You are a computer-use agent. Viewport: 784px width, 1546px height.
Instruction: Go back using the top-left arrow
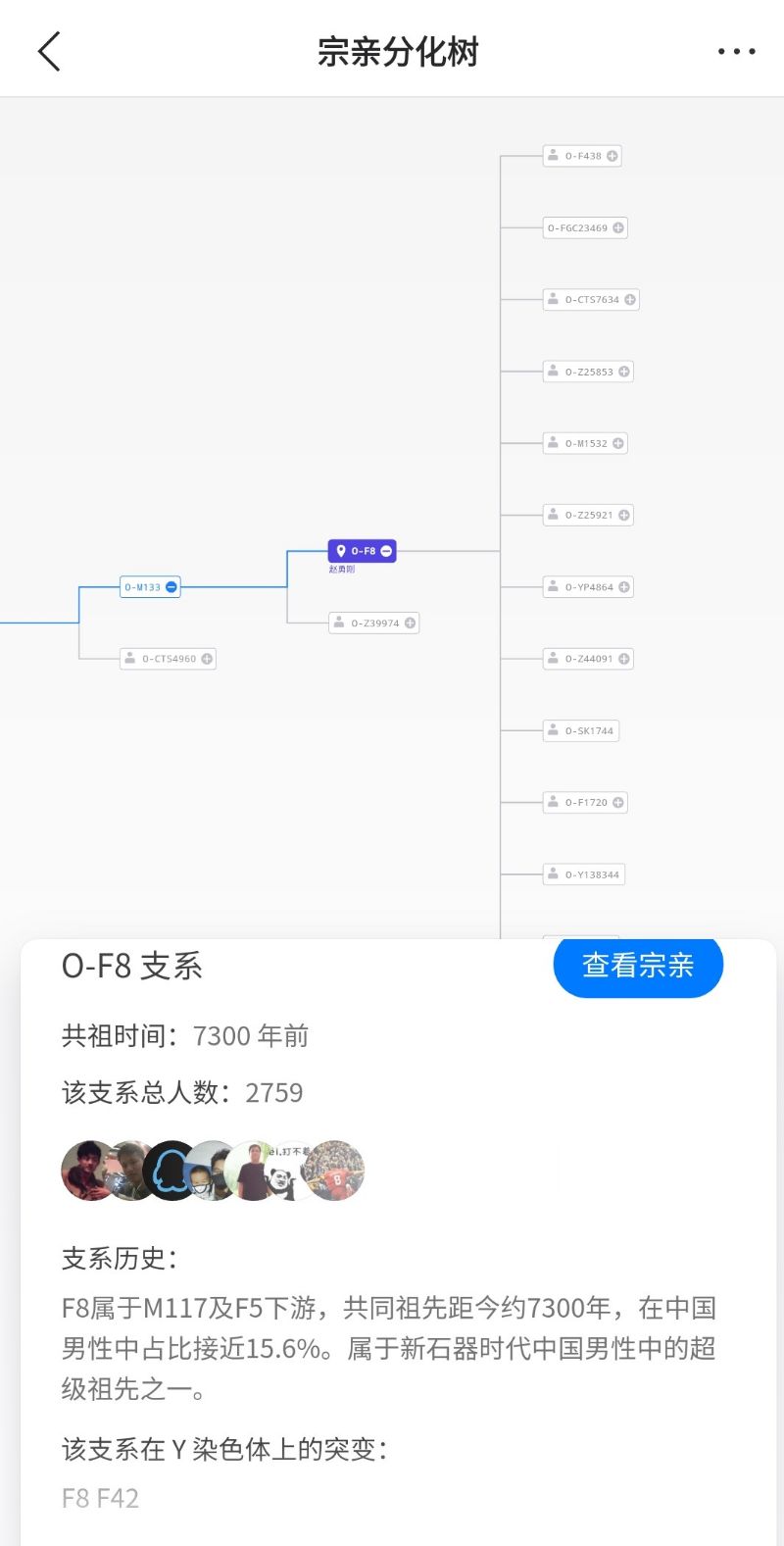49,51
